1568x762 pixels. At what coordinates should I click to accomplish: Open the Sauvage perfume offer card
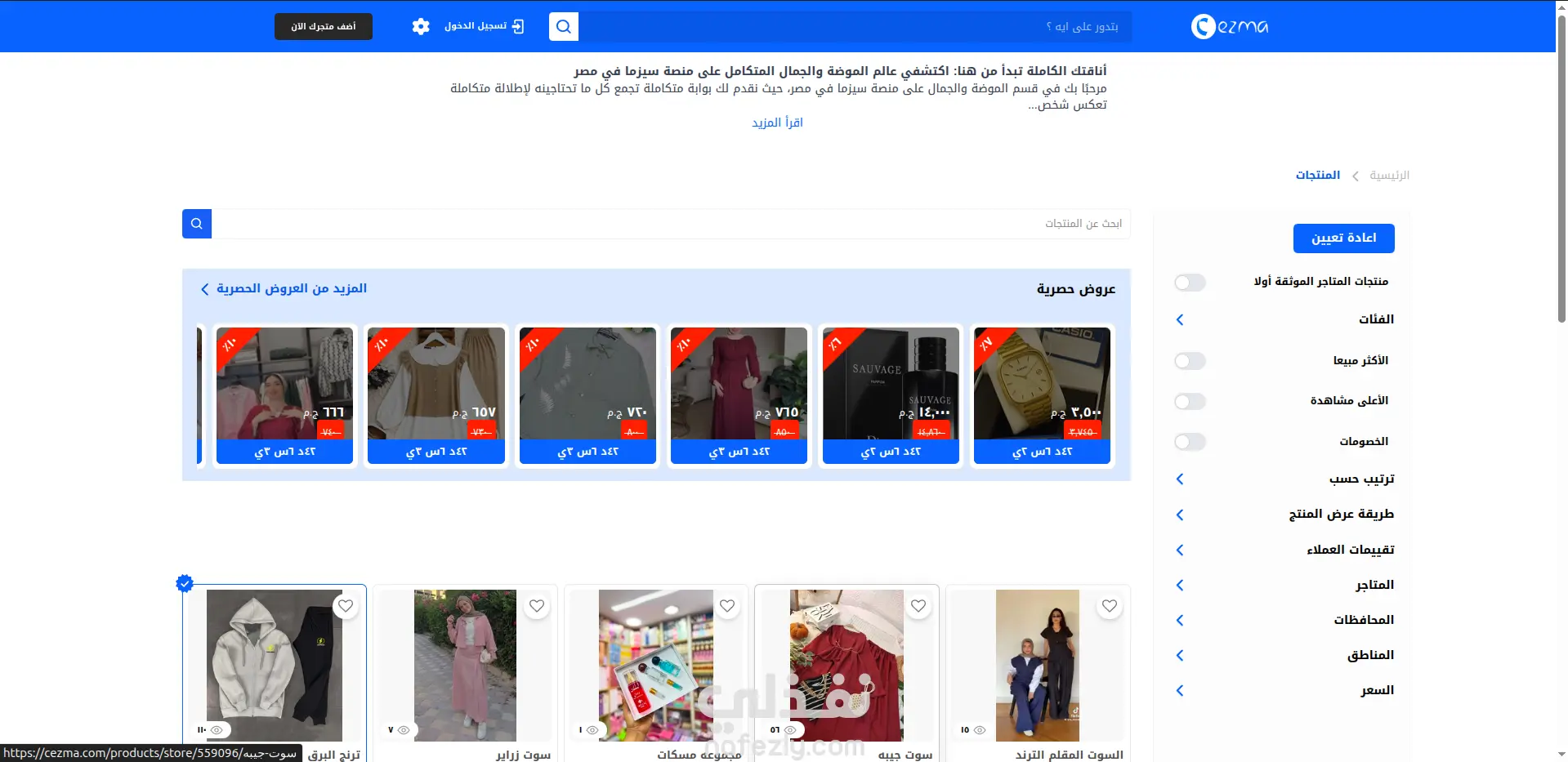pos(891,396)
